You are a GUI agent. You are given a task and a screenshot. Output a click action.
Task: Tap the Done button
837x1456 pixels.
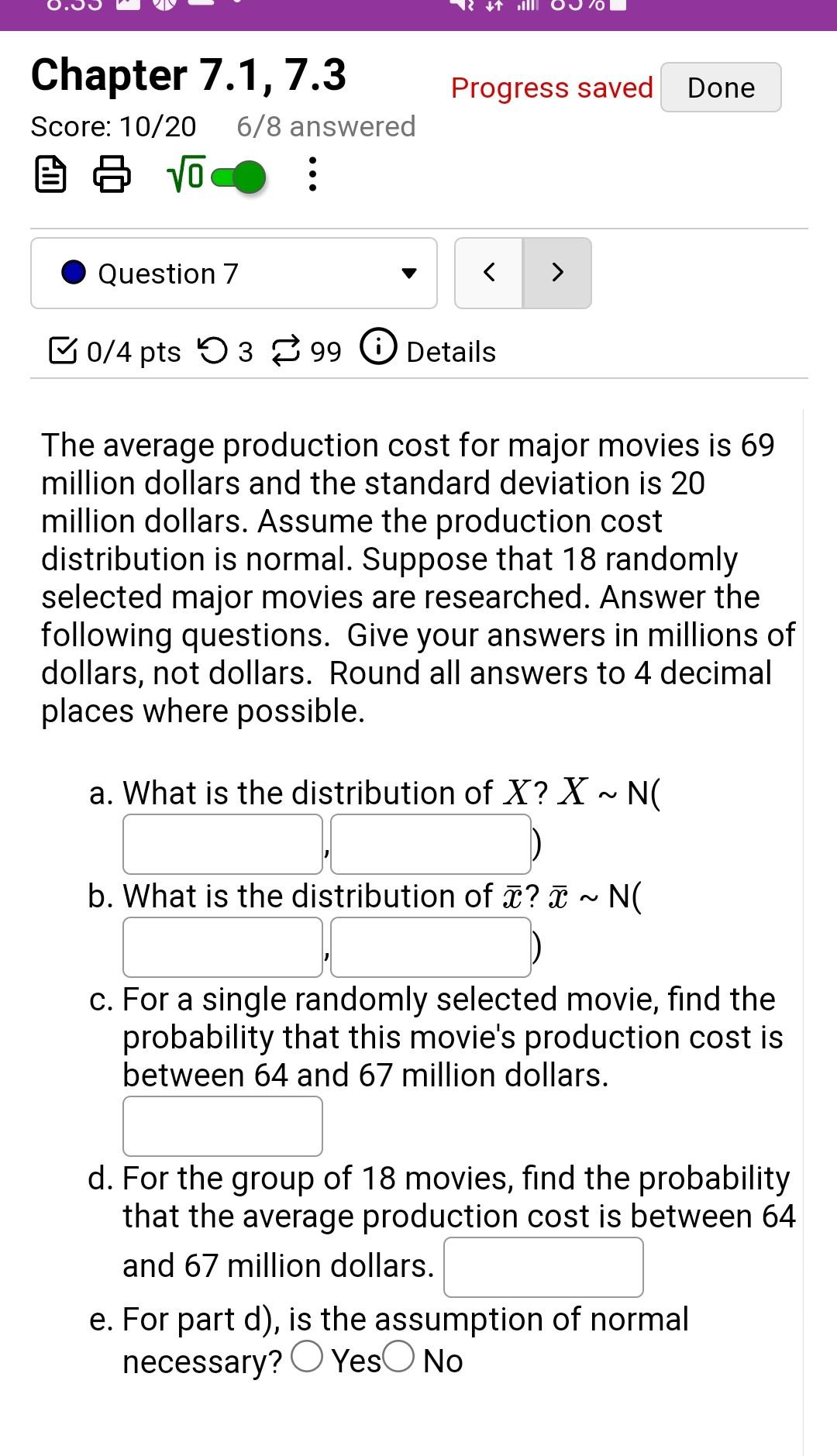[x=721, y=88]
